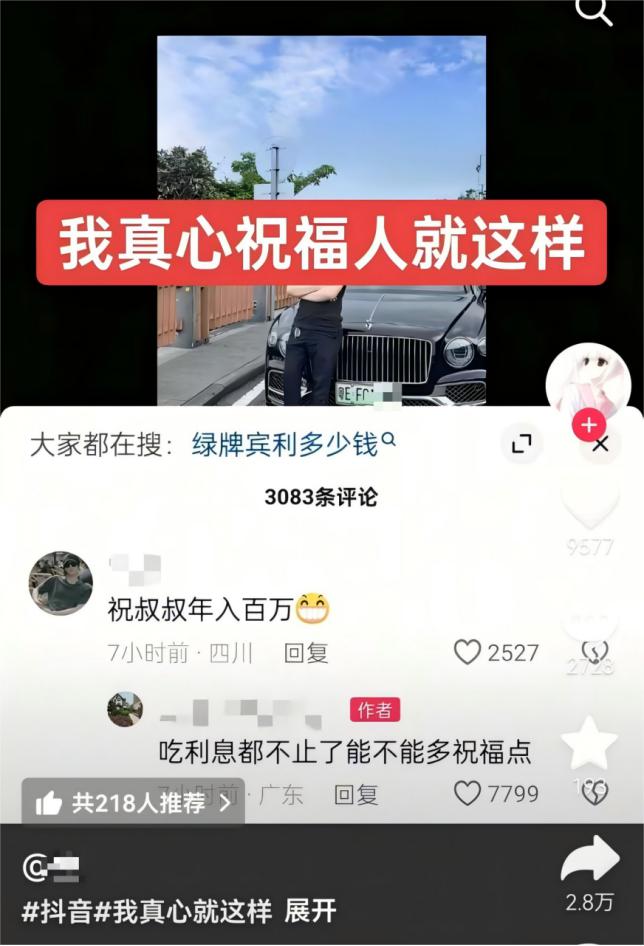Like the author's reply with 7799 likes

(x=468, y=794)
